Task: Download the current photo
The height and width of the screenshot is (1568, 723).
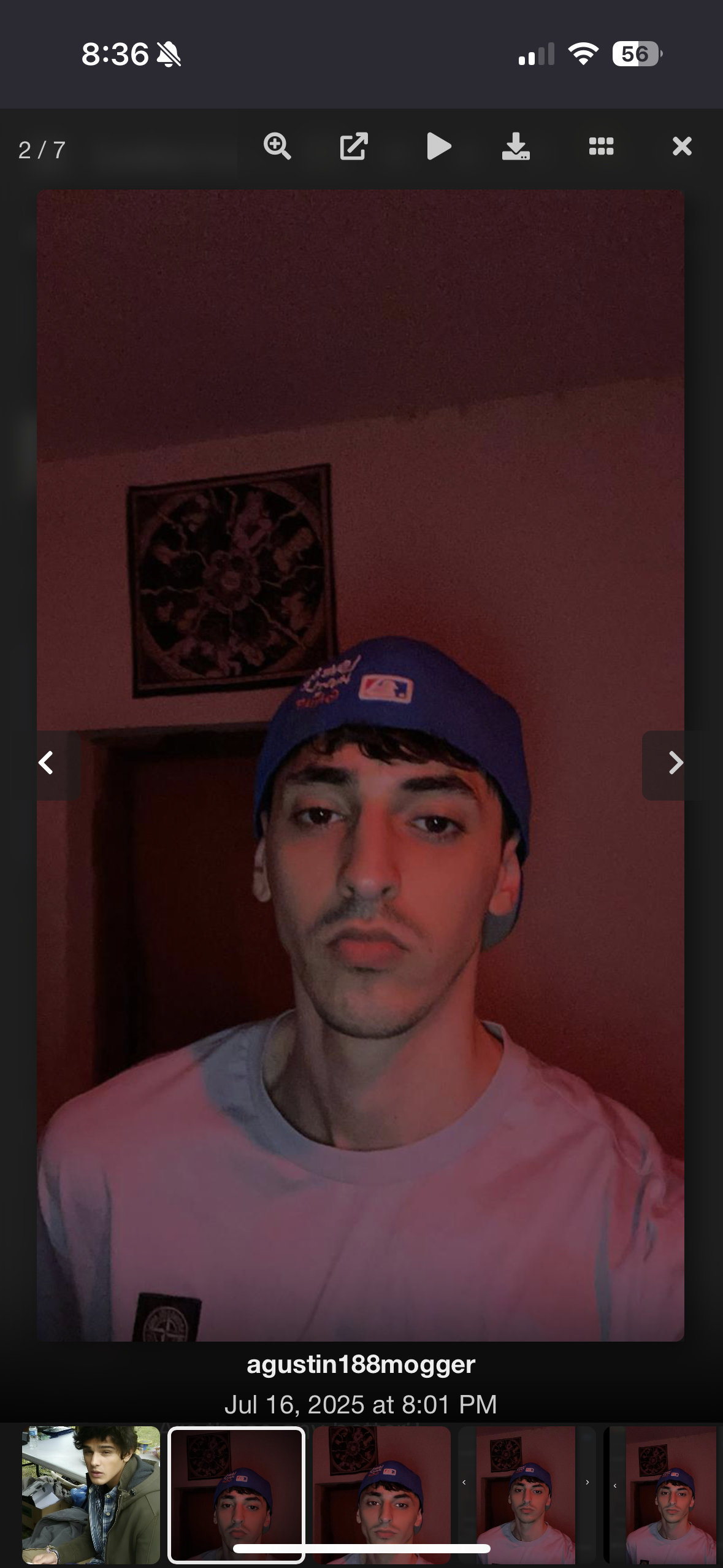Action: [x=516, y=147]
